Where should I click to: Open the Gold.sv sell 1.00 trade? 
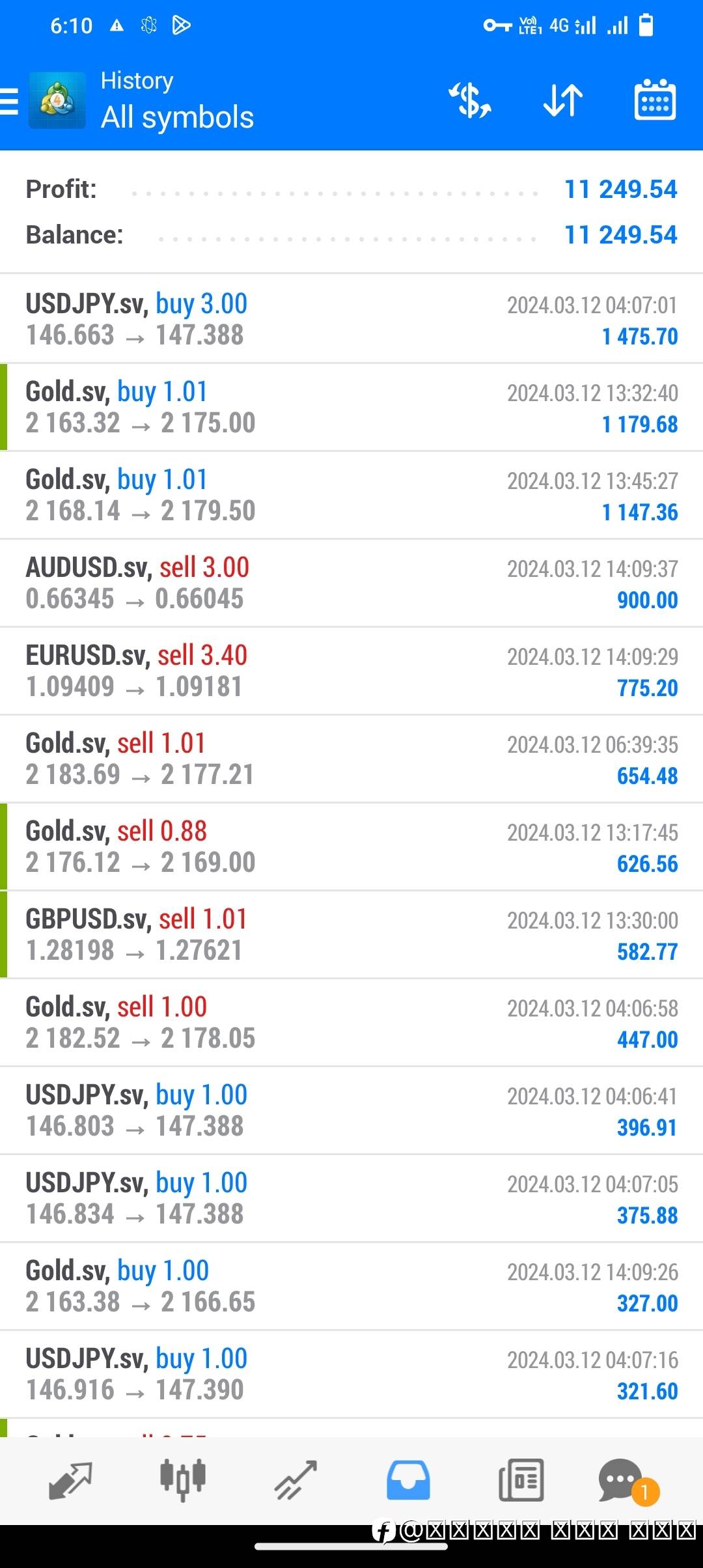[x=351, y=1022]
